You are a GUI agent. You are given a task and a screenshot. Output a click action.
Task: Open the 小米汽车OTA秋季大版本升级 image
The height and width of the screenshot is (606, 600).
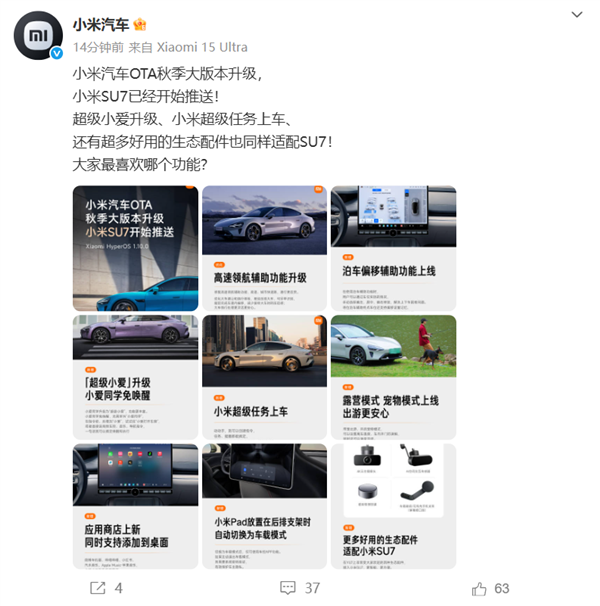point(135,248)
